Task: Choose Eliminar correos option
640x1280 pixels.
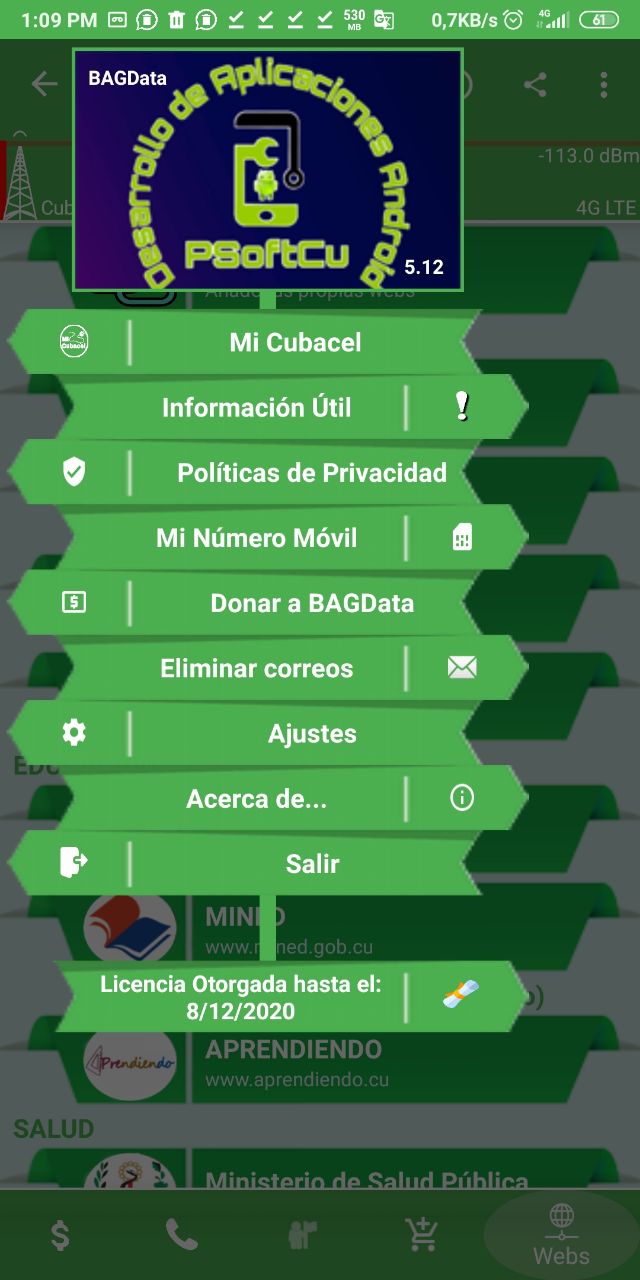Action: click(257, 668)
